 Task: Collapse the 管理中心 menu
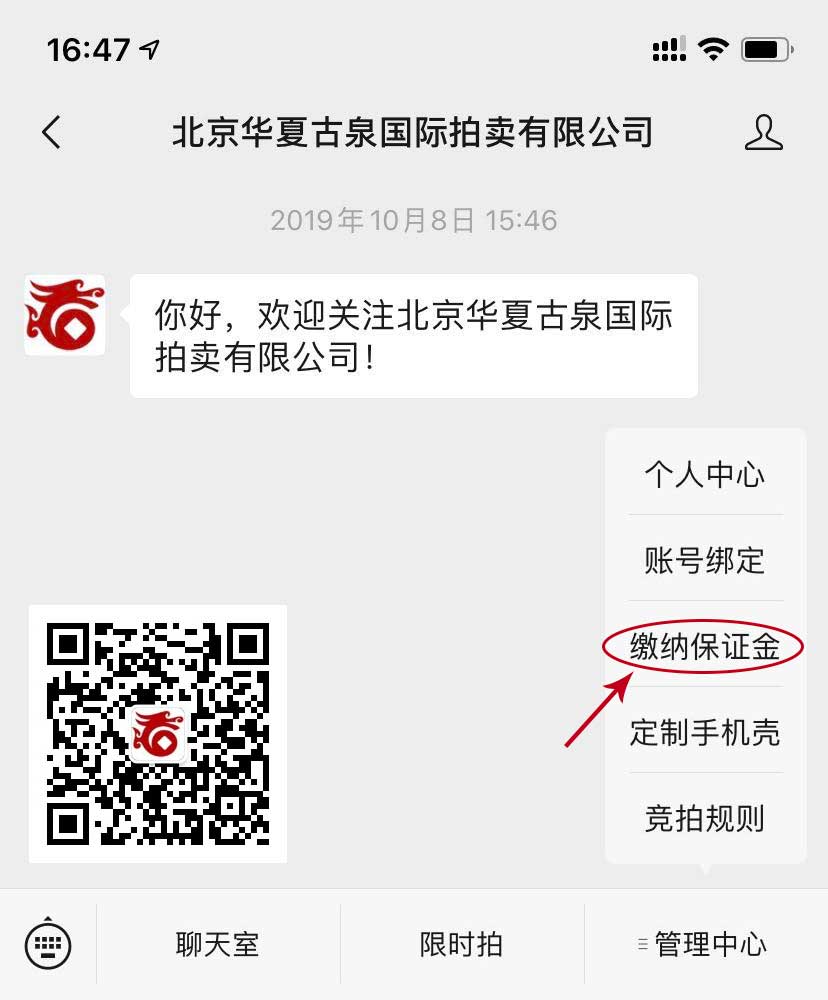click(x=704, y=944)
